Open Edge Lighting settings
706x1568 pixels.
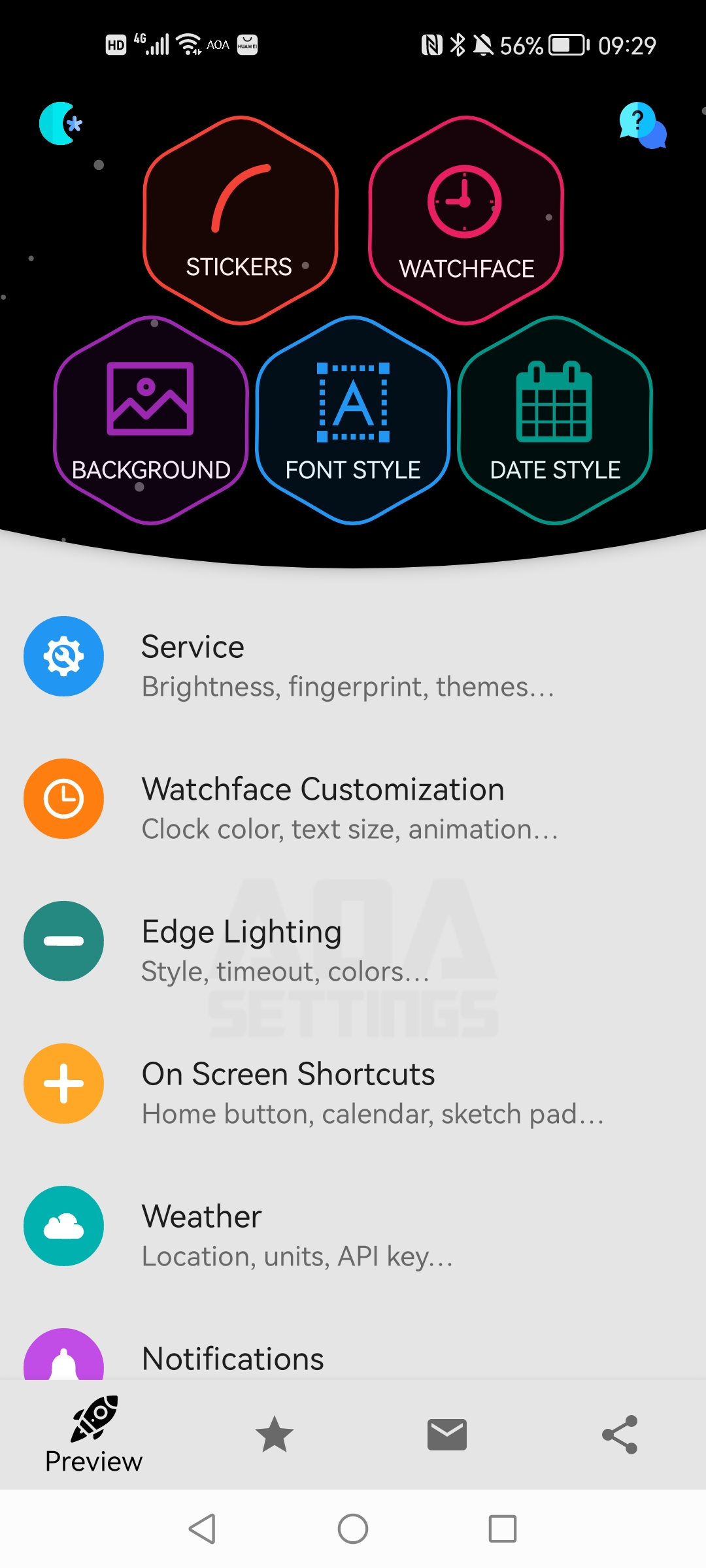click(353, 941)
